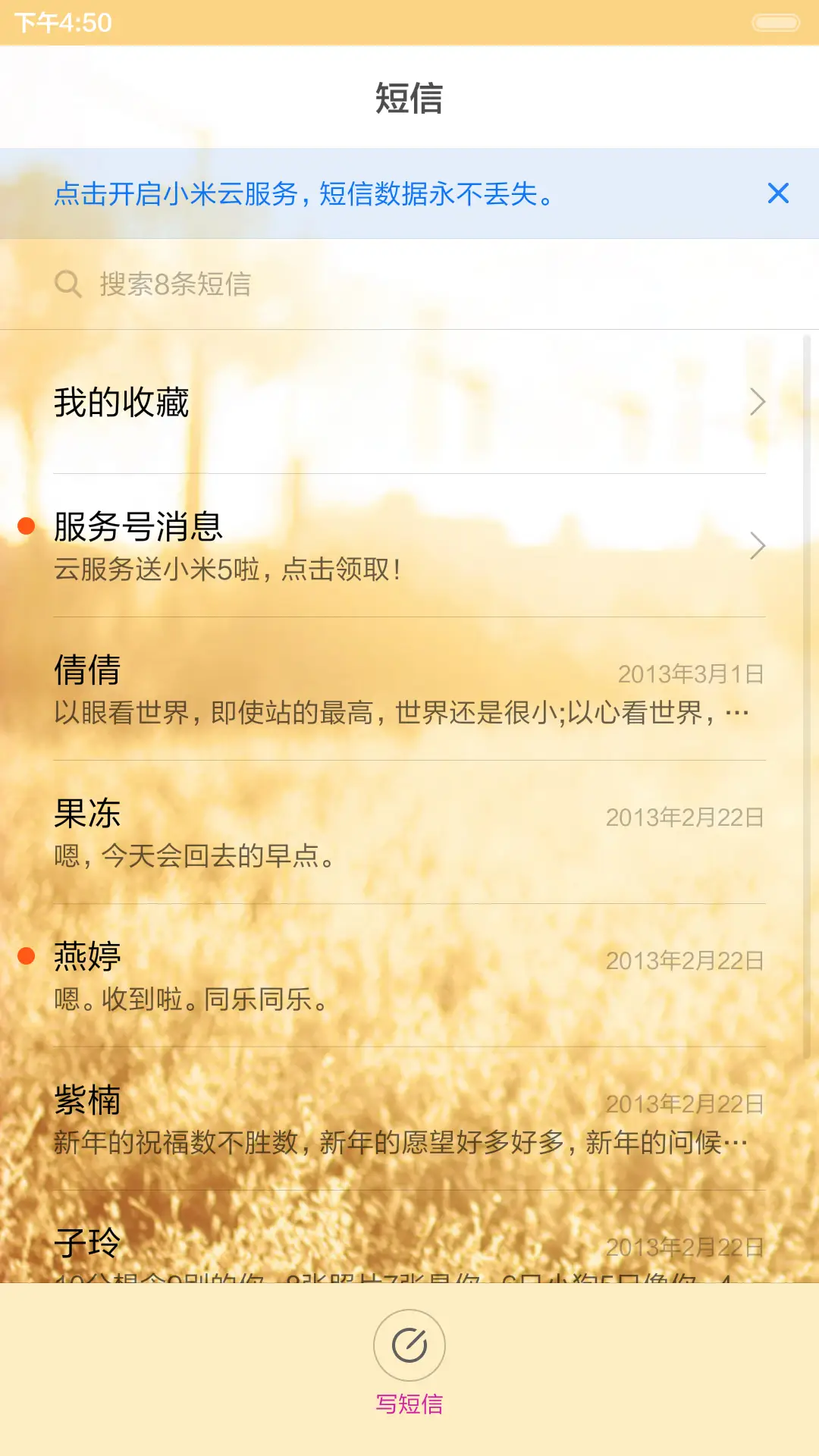Click the magnifier search icon
Viewport: 819px width, 1456px height.
(x=68, y=284)
